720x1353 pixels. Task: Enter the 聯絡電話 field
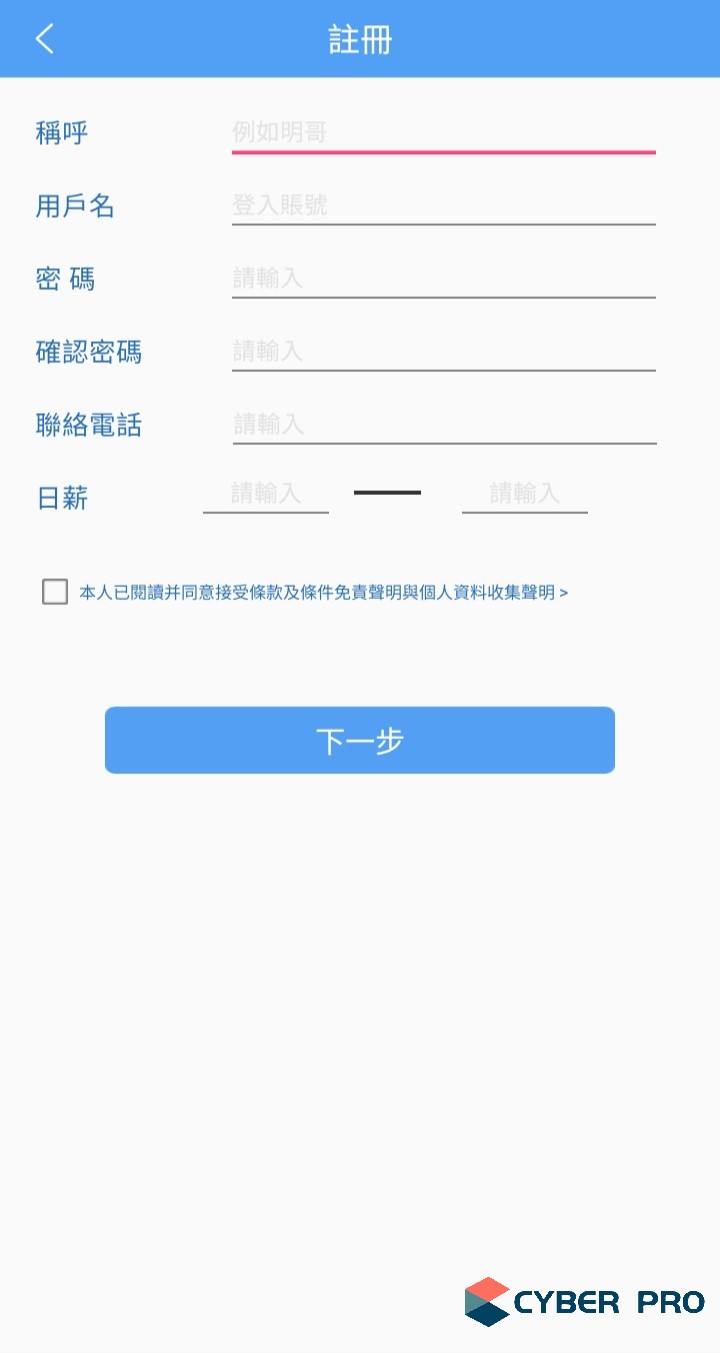click(x=443, y=425)
